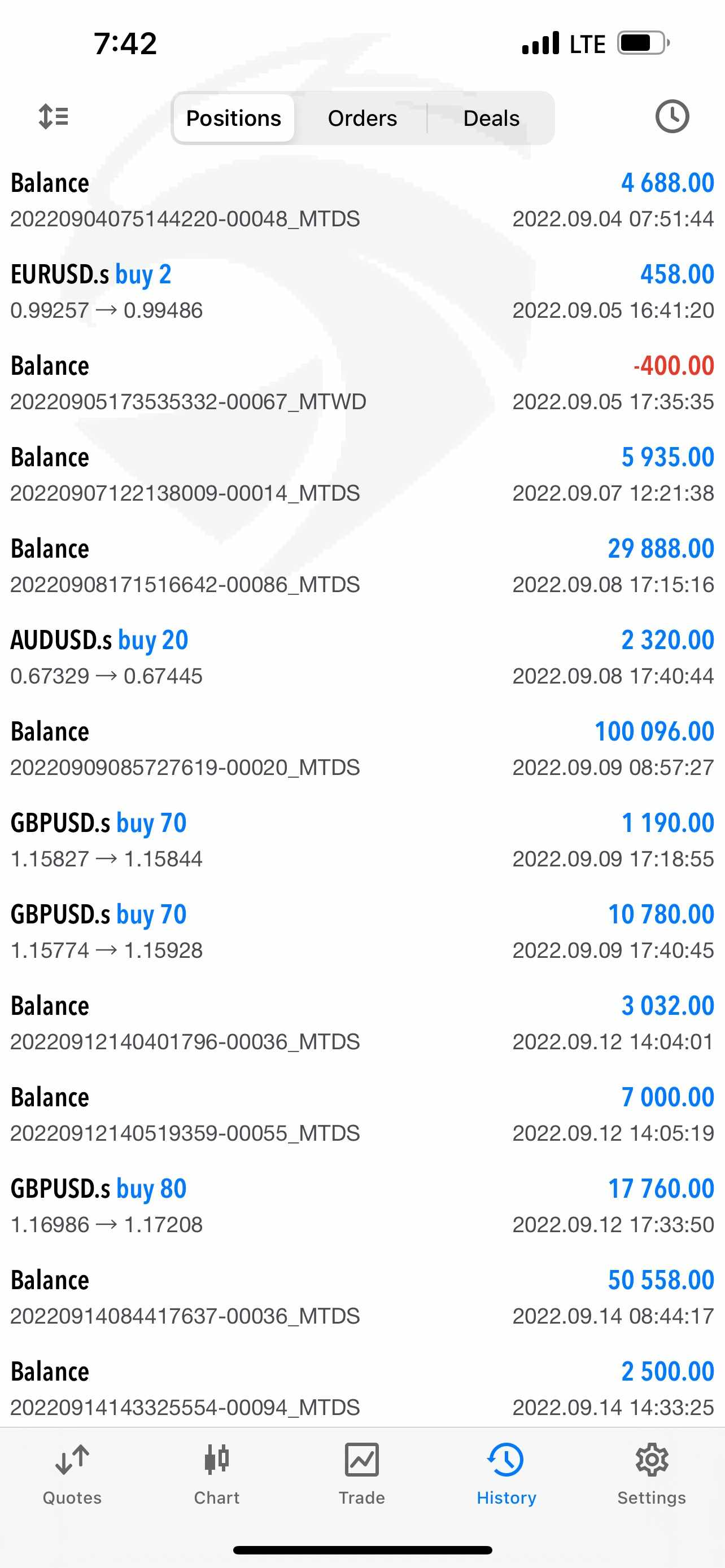Open the sort options icon

pyautogui.click(x=54, y=117)
